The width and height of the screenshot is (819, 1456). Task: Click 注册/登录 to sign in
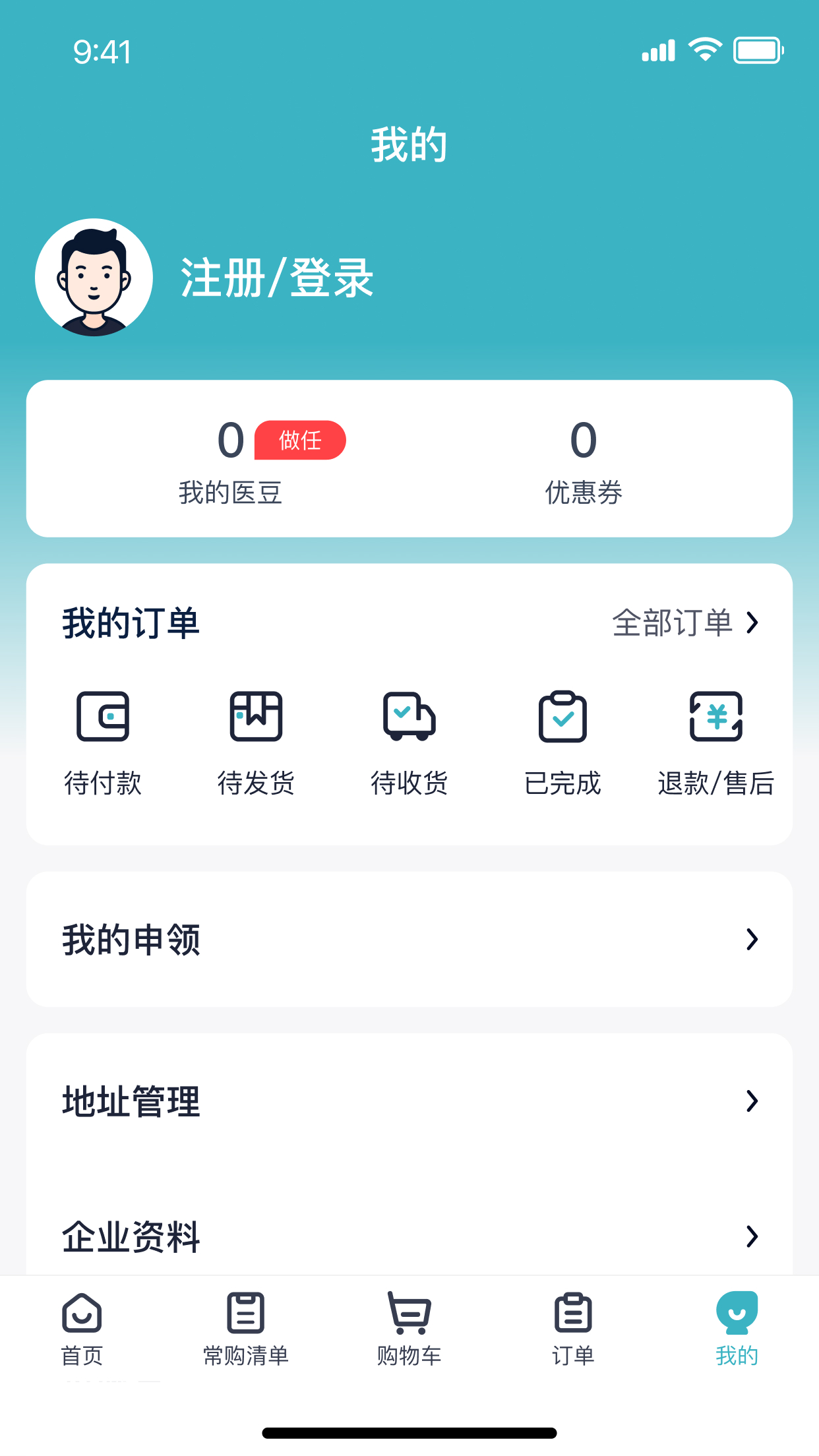point(276,279)
